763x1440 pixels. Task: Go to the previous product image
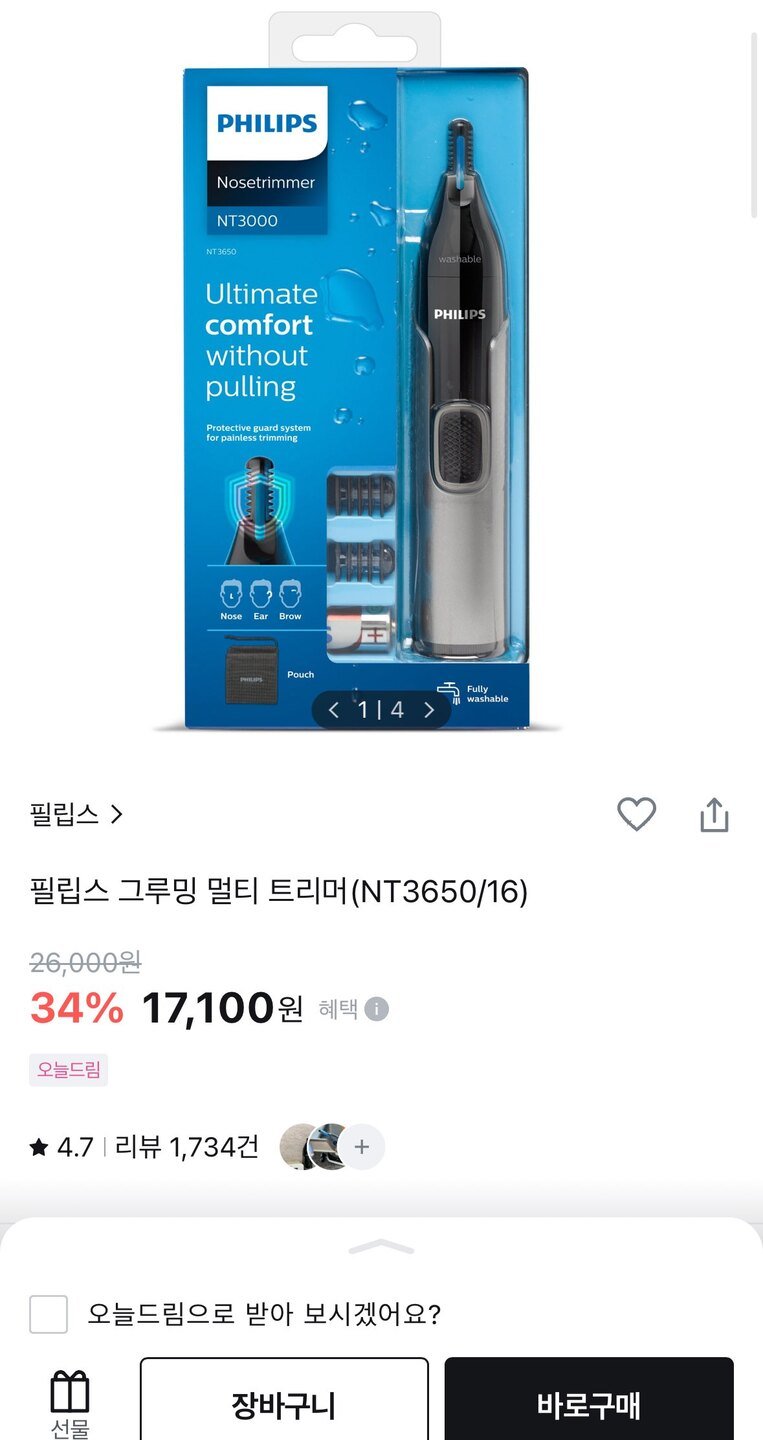(334, 710)
